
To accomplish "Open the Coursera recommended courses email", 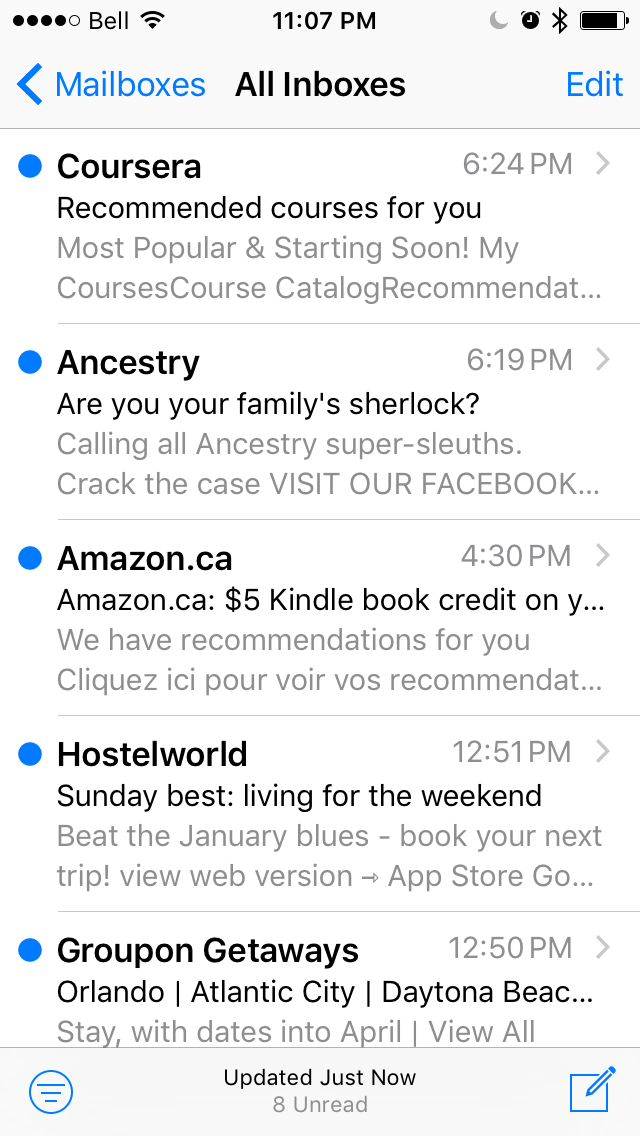I will click(x=330, y=227).
